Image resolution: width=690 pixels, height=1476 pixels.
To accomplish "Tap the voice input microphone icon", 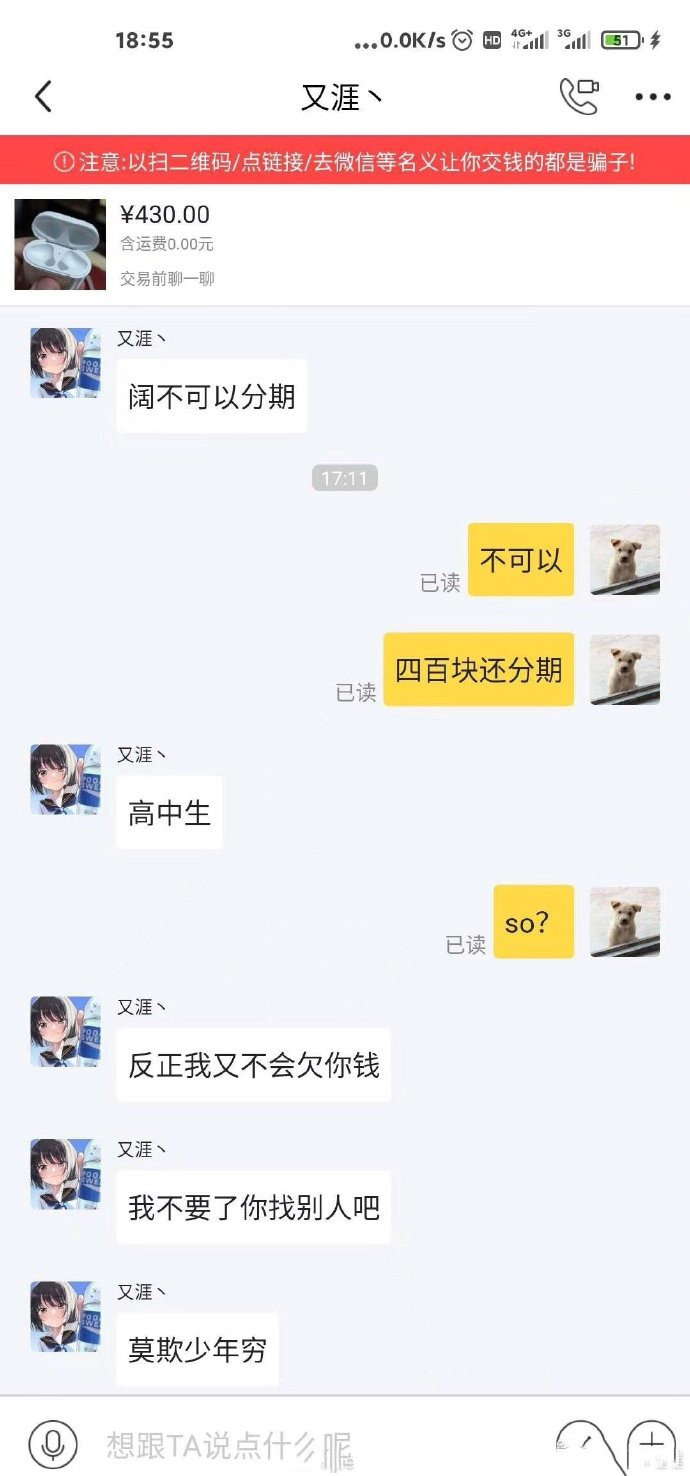I will (x=53, y=1443).
